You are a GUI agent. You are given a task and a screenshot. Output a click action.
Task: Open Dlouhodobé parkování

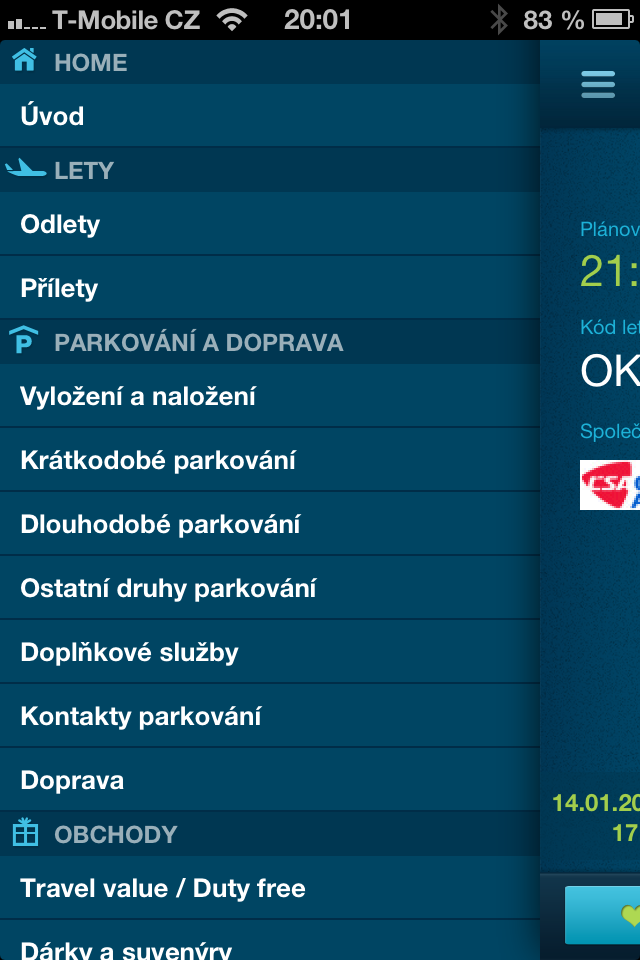270,524
